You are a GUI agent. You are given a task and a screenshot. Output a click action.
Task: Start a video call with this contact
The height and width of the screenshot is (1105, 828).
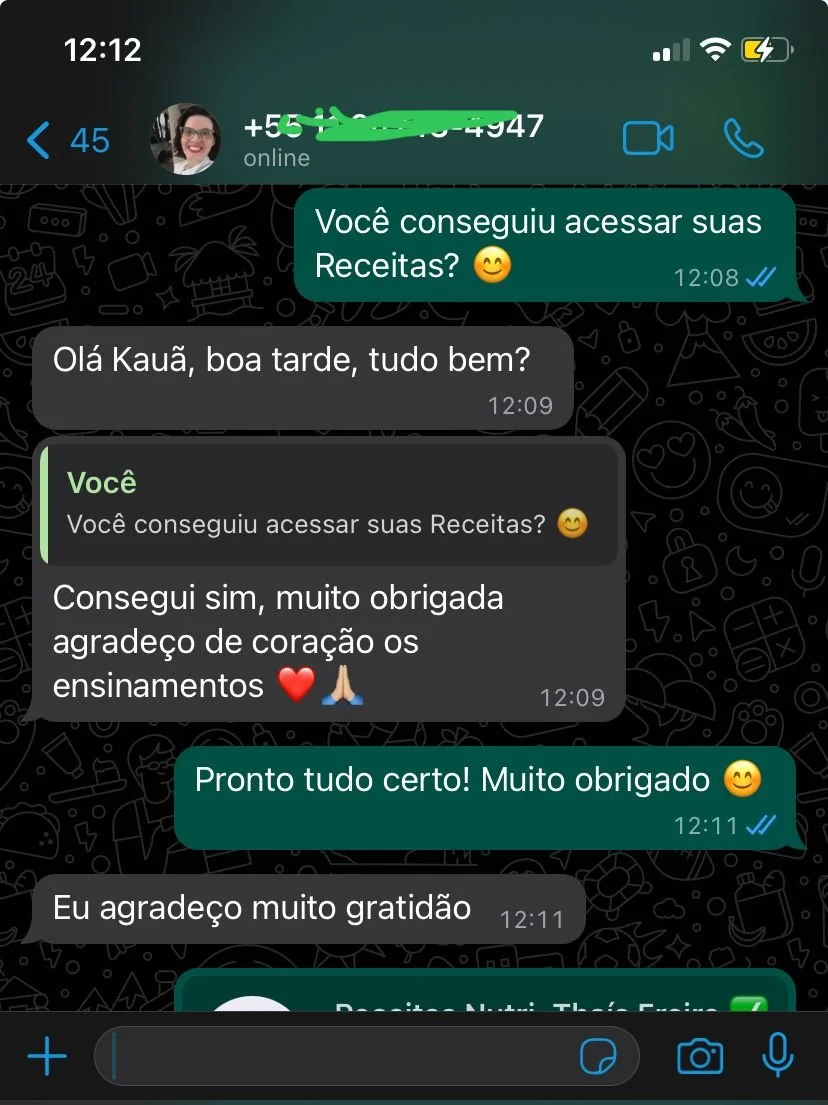coord(648,139)
